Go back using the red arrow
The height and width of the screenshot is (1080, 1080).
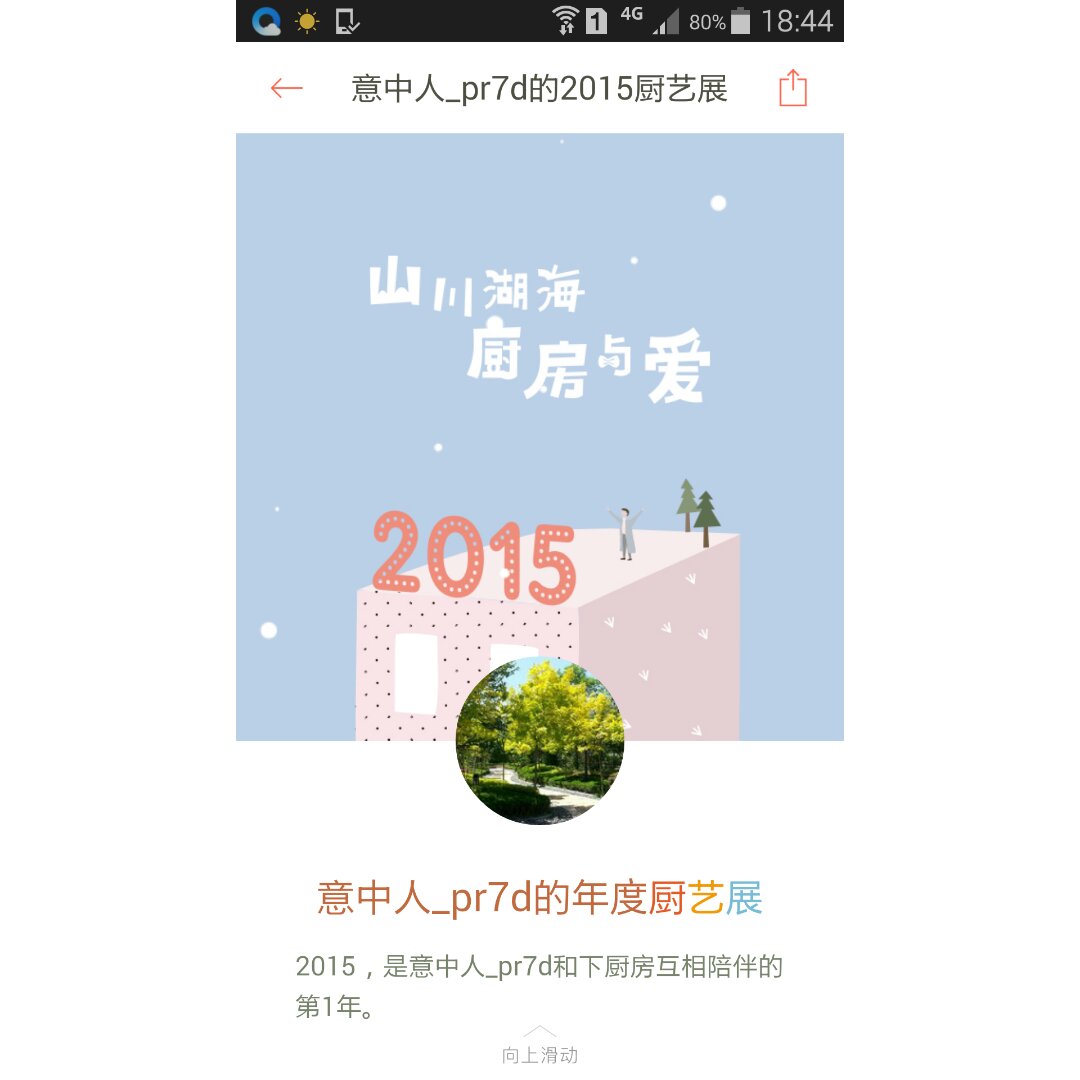[x=286, y=89]
